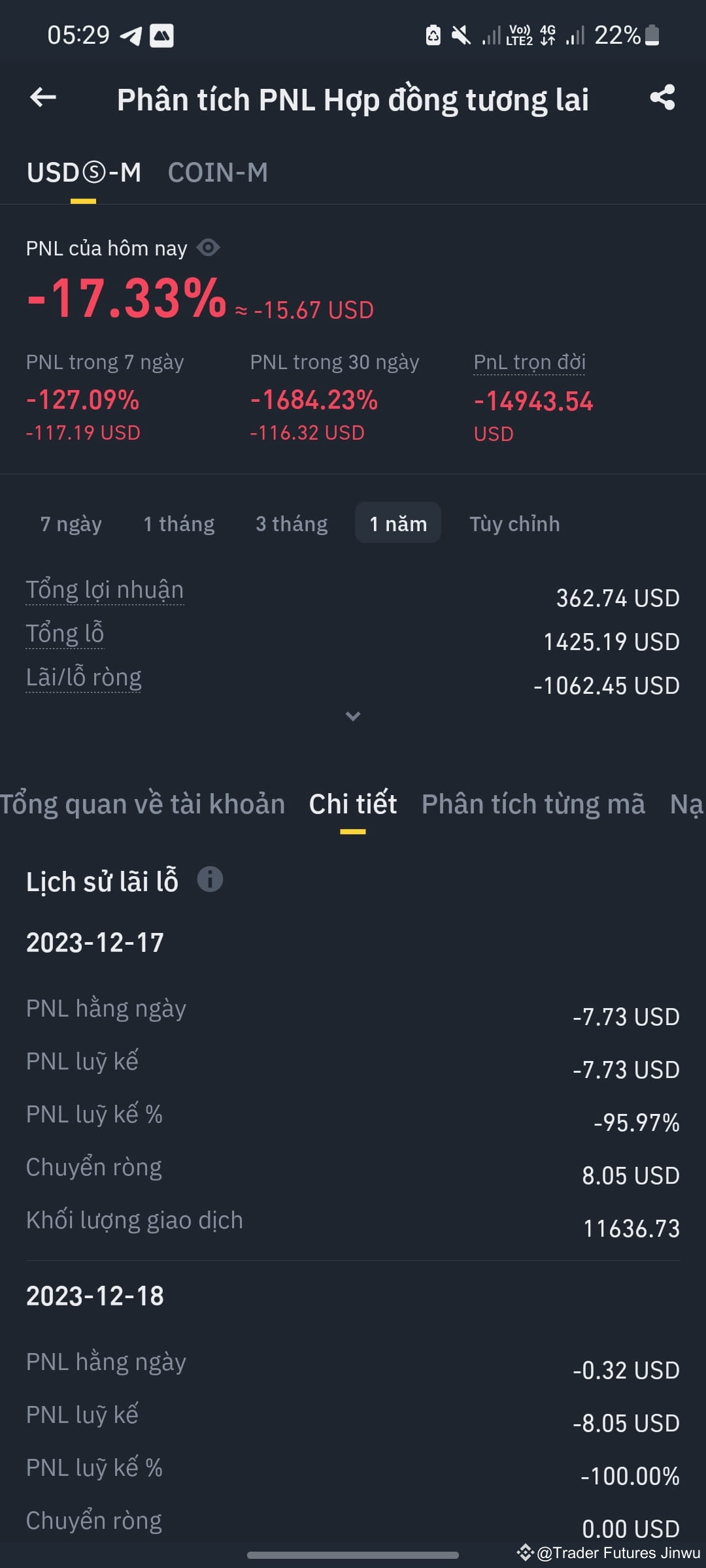Toggle the eye icon to hide today's PNL
The image size is (706, 1568).
(x=208, y=248)
